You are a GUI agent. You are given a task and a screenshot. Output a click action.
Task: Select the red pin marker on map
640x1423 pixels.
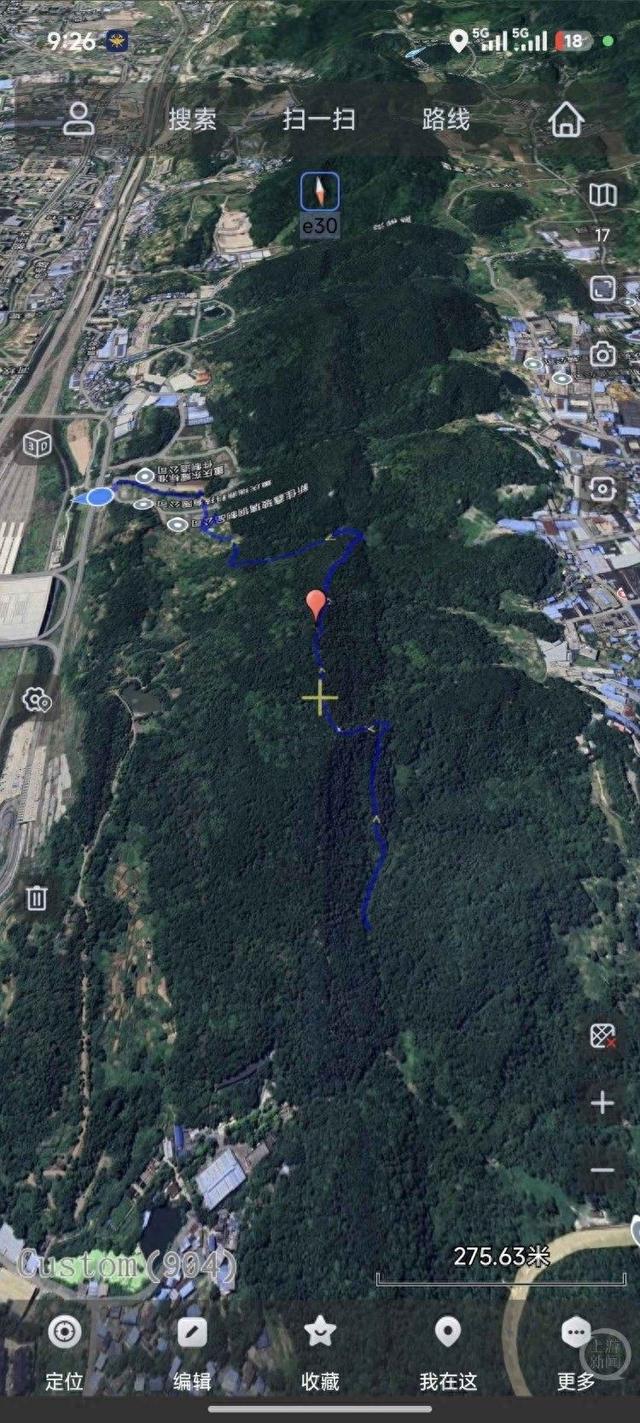[x=316, y=604]
